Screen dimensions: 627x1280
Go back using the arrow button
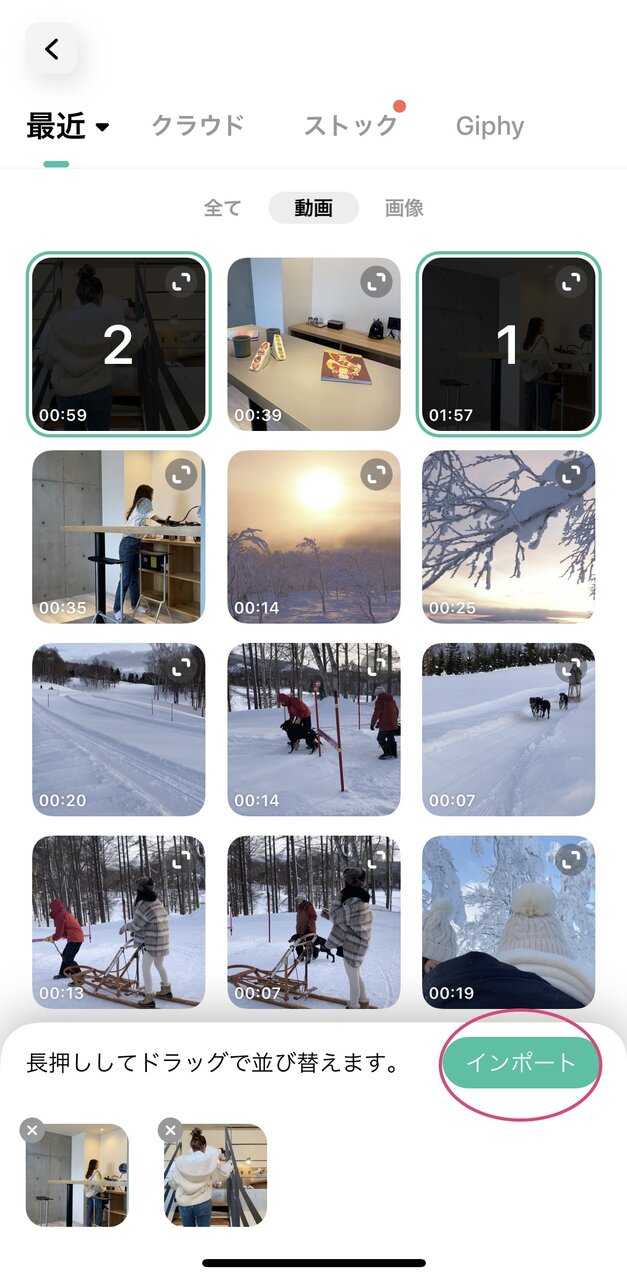coord(51,49)
